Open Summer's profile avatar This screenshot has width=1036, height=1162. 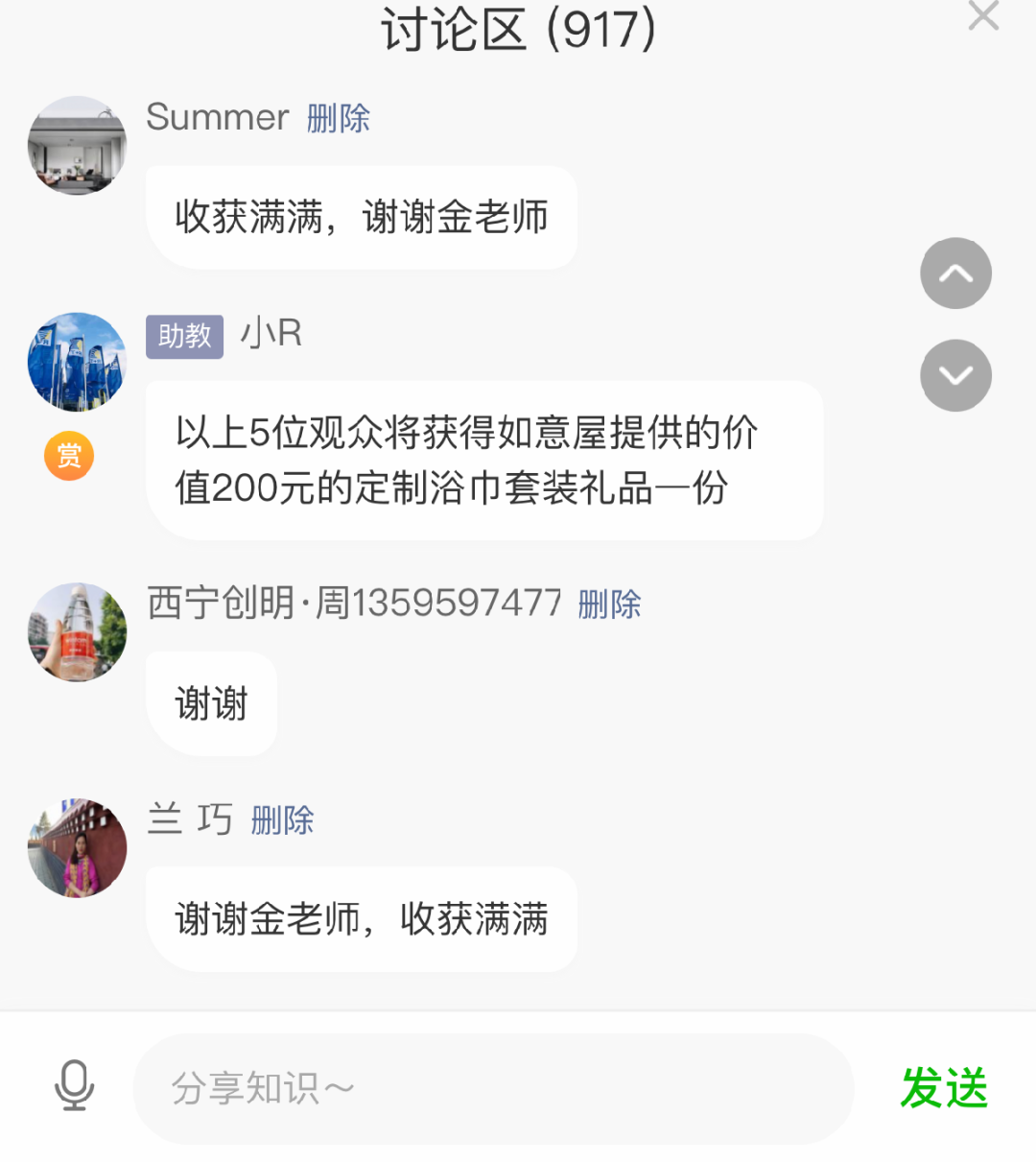coord(77,146)
